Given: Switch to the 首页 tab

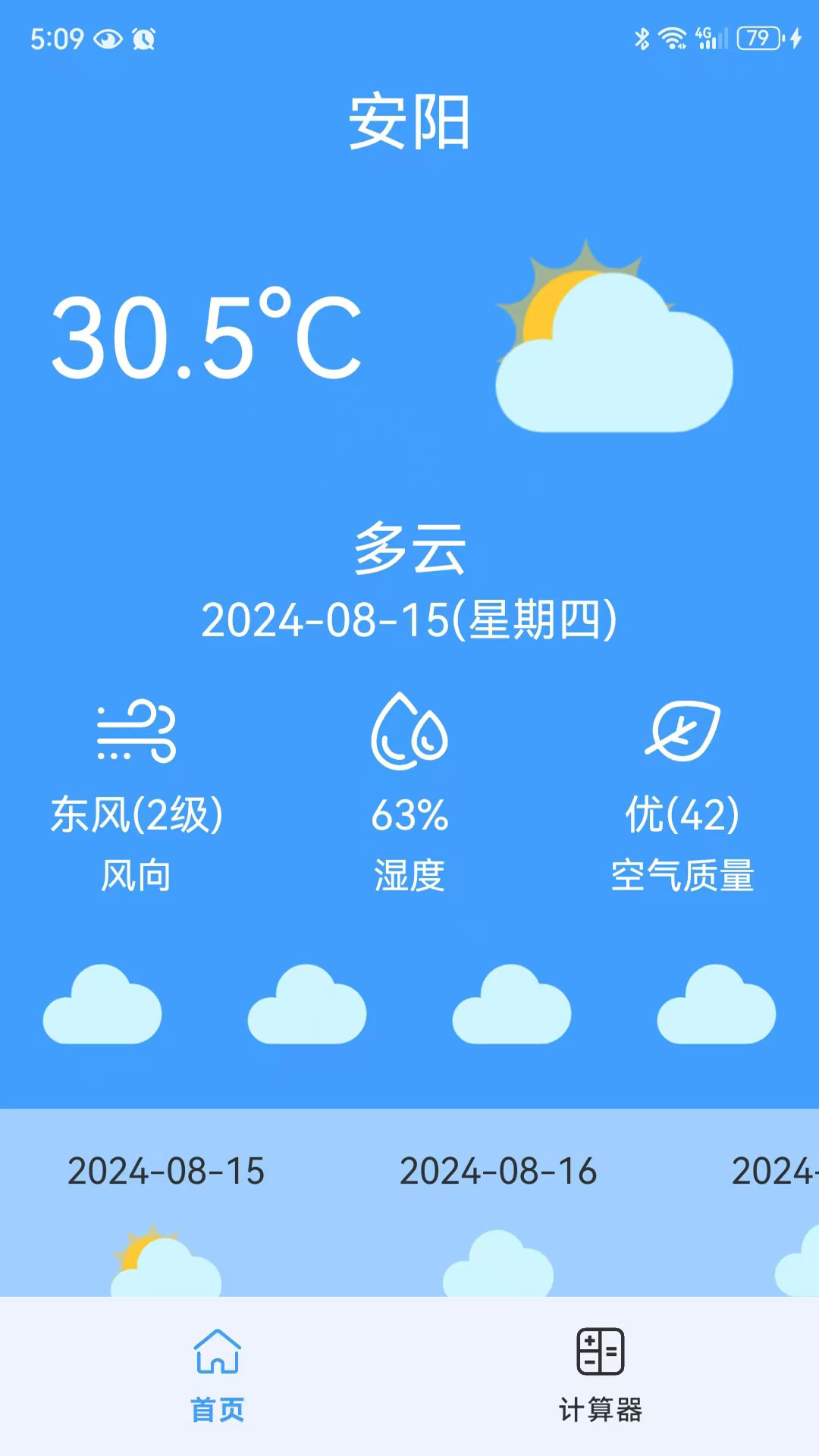Looking at the screenshot, I should point(218,1373).
